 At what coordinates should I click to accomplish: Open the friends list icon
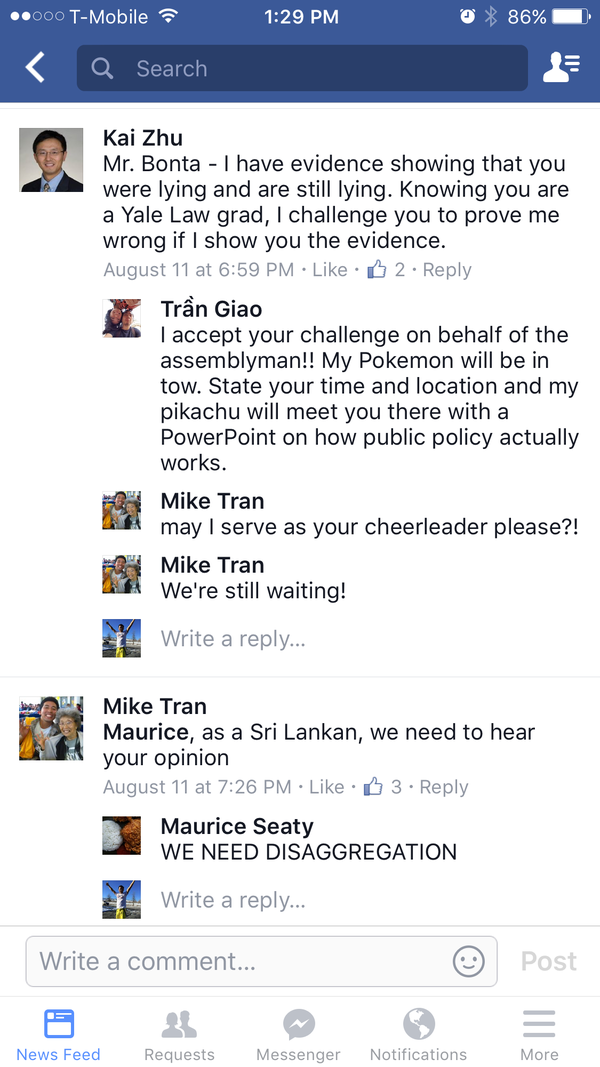click(x=560, y=68)
